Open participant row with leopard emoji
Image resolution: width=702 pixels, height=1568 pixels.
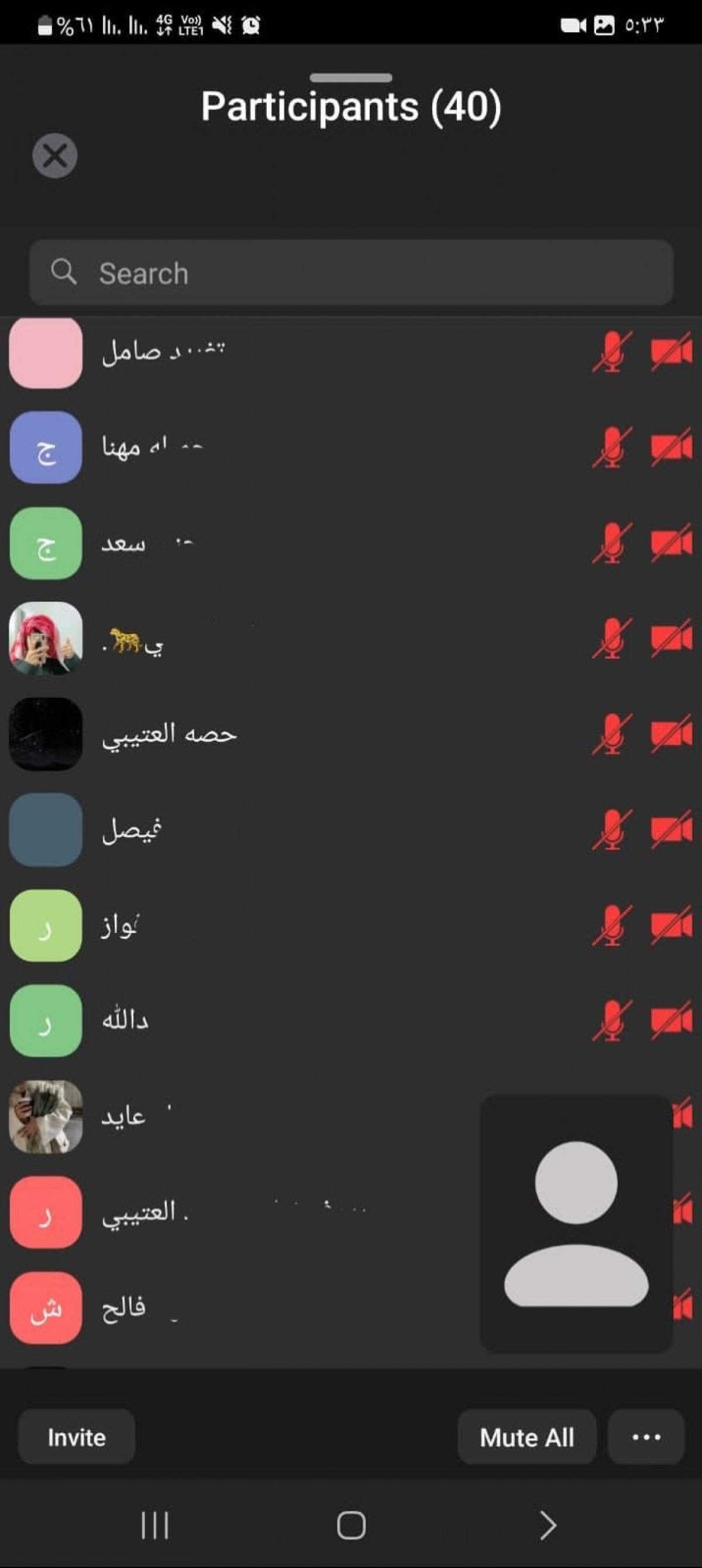pyautogui.click(x=350, y=639)
